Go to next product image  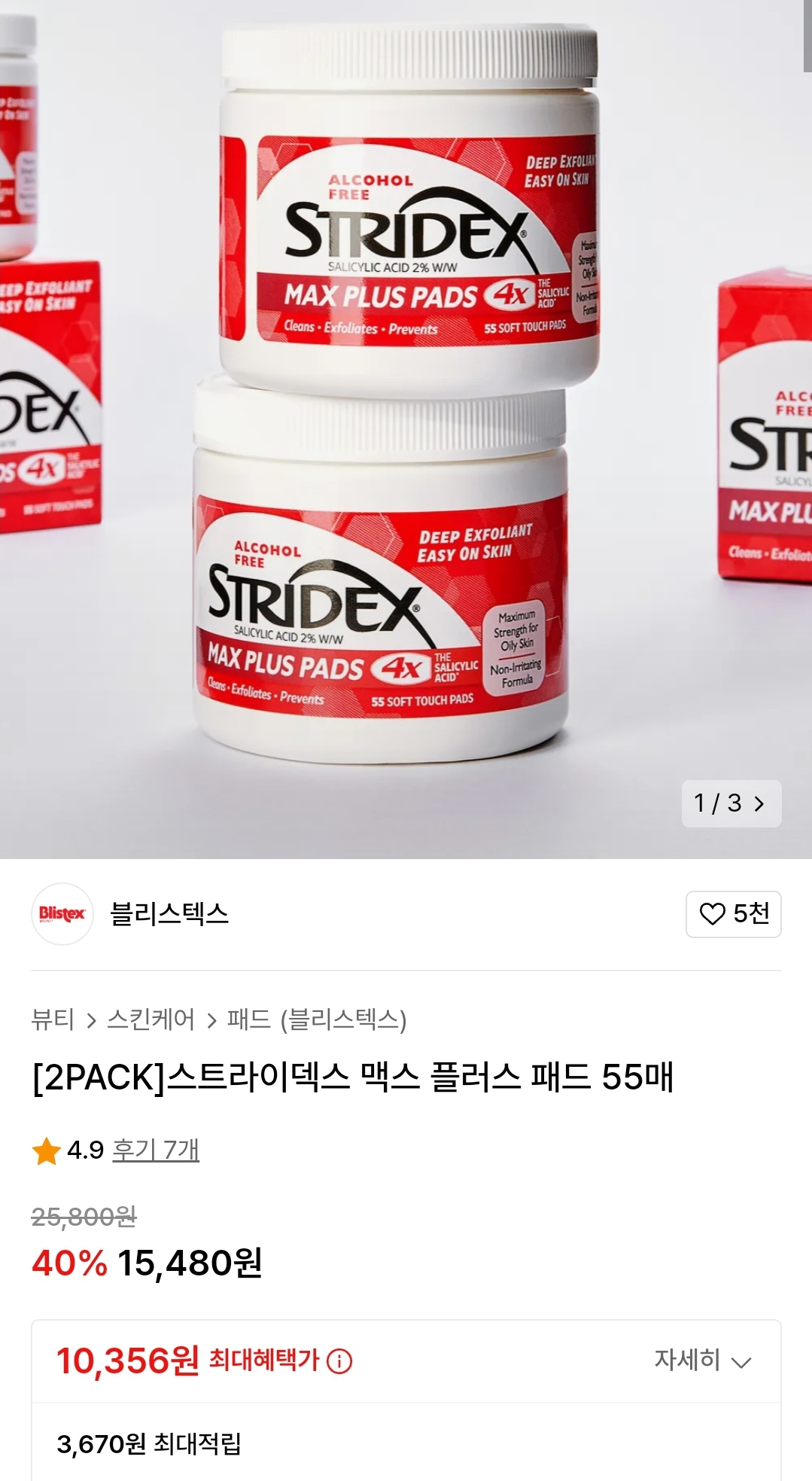(759, 803)
